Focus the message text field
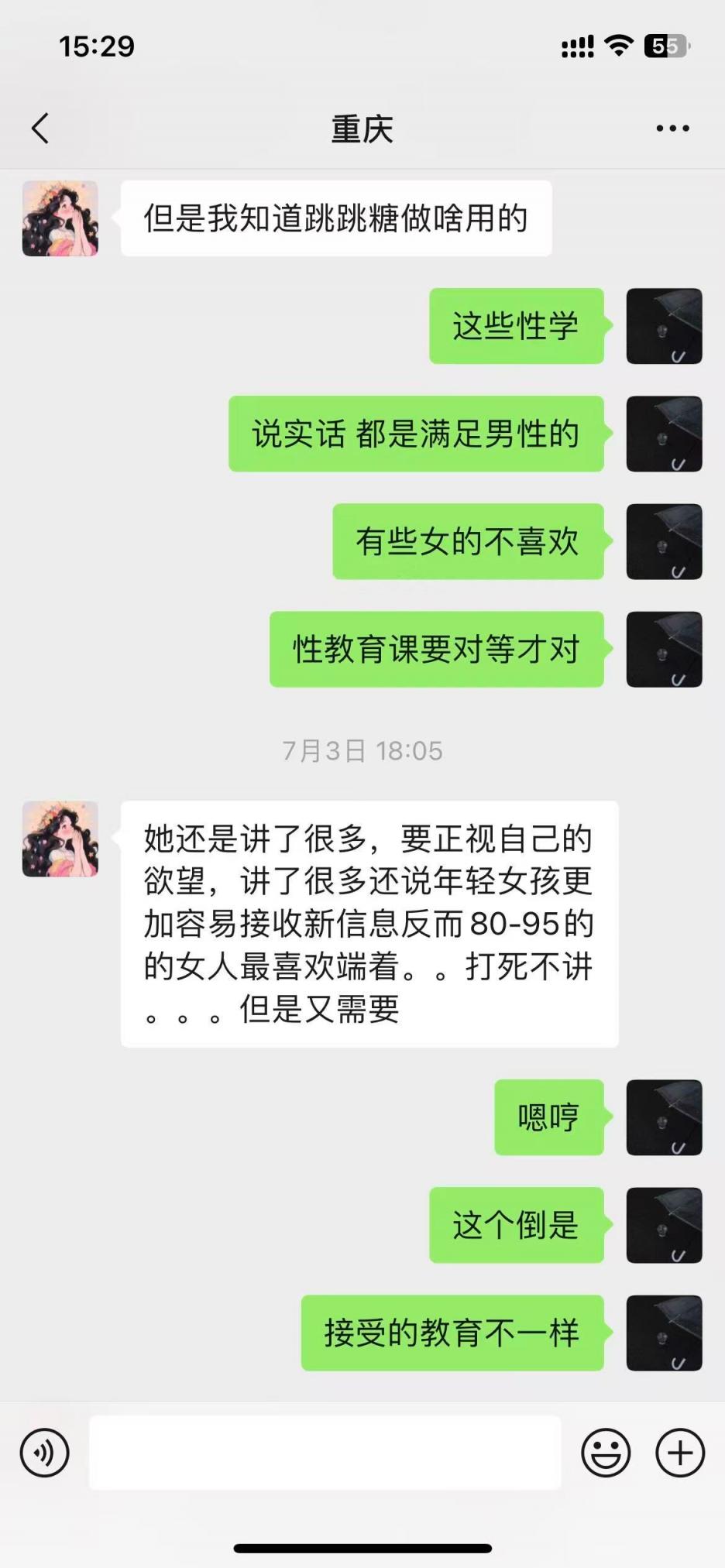Screen dimensions: 725x1568 click(x=325, y=1453)
